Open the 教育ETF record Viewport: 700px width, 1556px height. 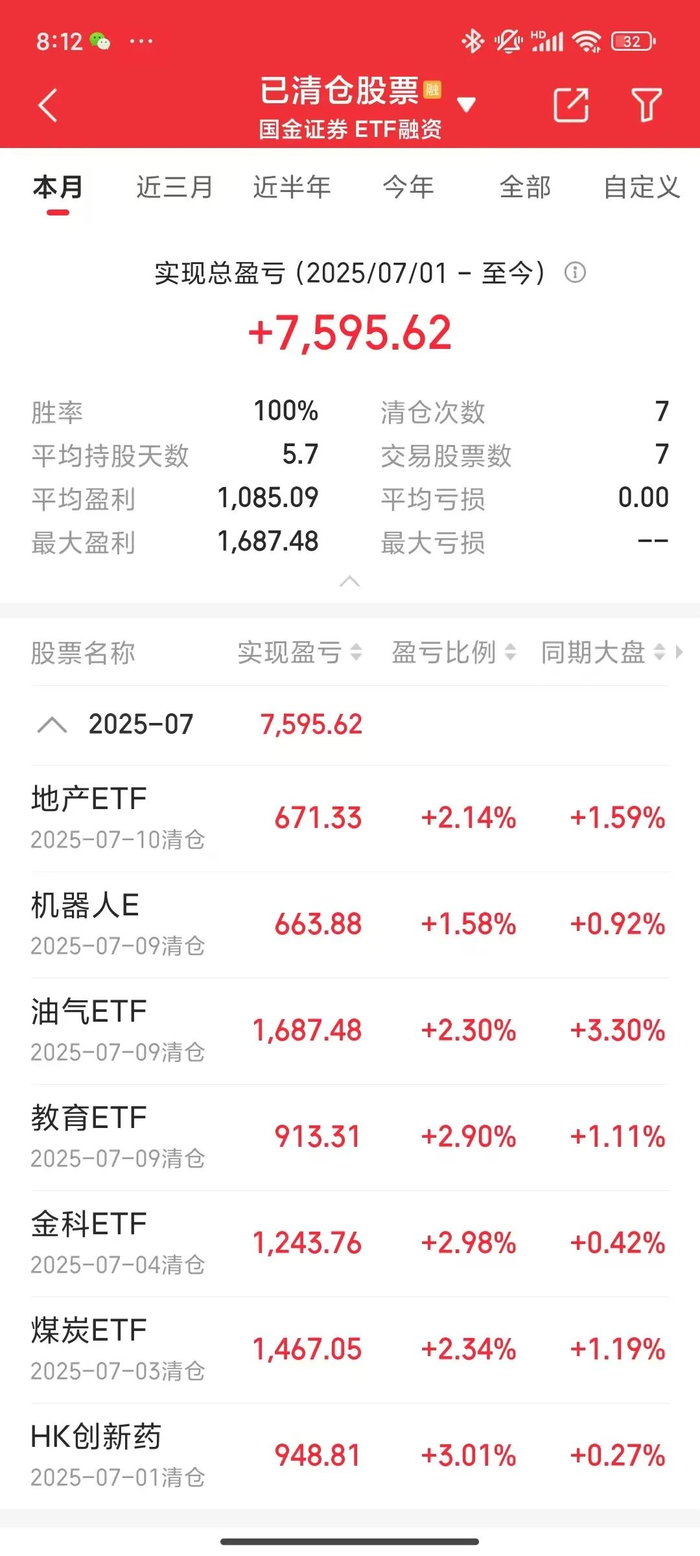pos(350,1137)
